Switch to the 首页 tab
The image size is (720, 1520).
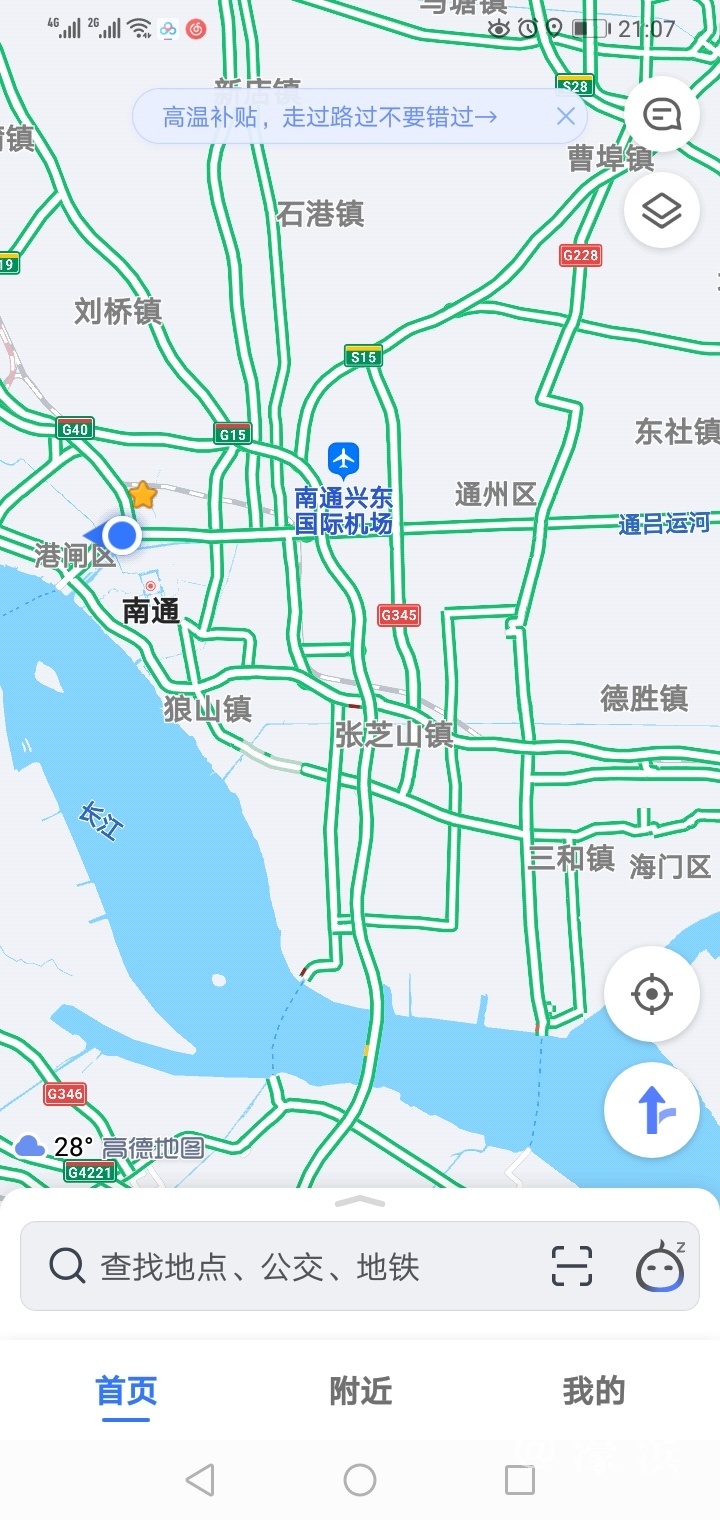[x=127, y=1391]
